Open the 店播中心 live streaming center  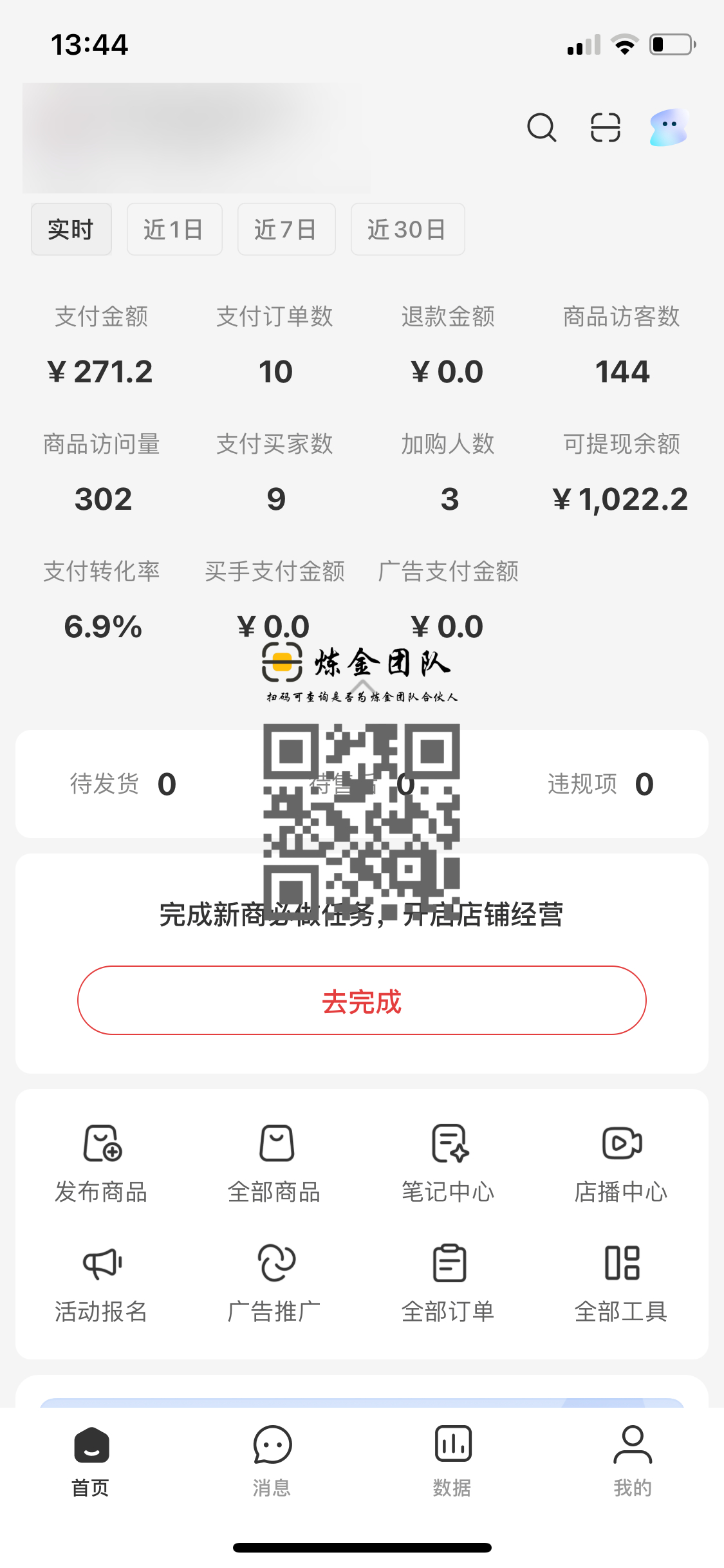621,1159
